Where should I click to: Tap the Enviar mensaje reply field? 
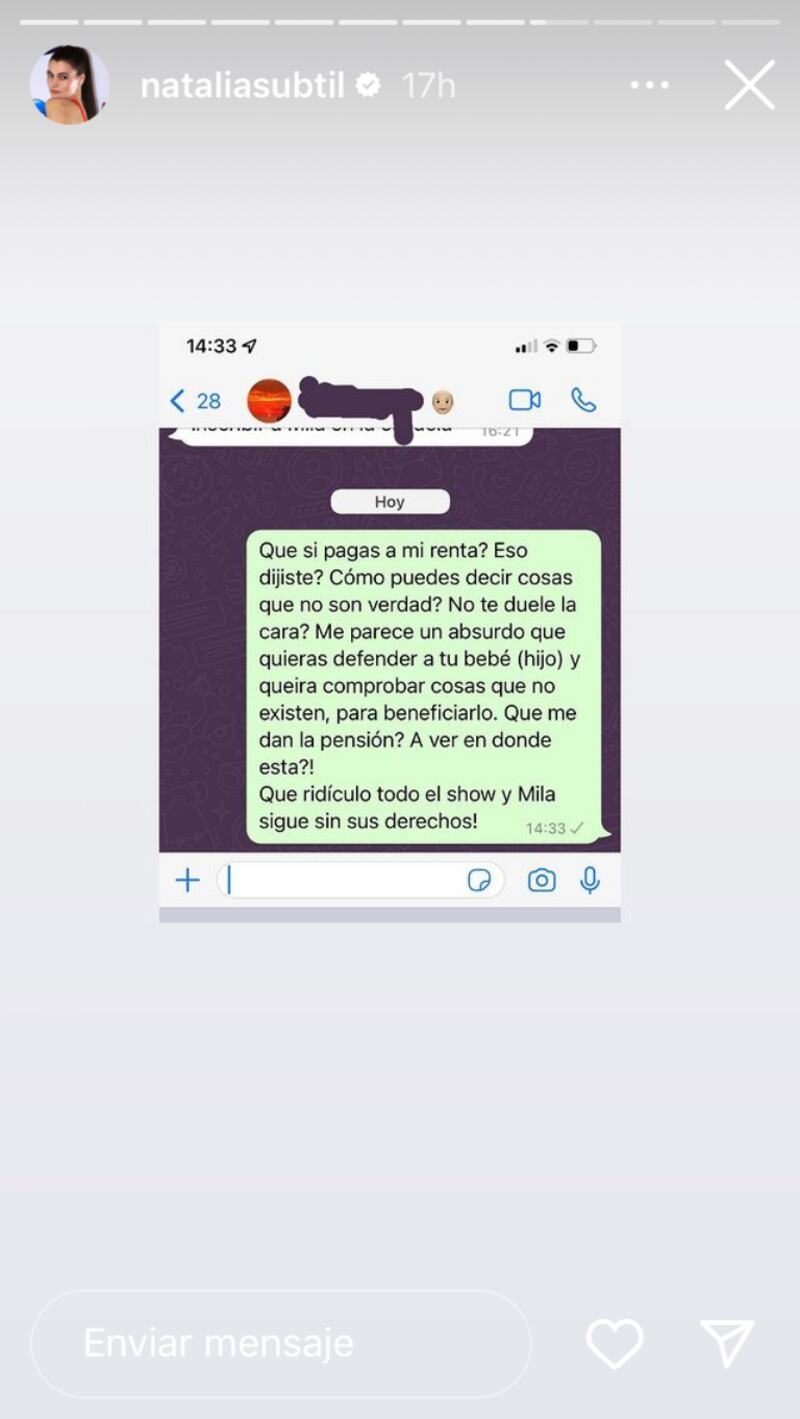point(280,1342)
